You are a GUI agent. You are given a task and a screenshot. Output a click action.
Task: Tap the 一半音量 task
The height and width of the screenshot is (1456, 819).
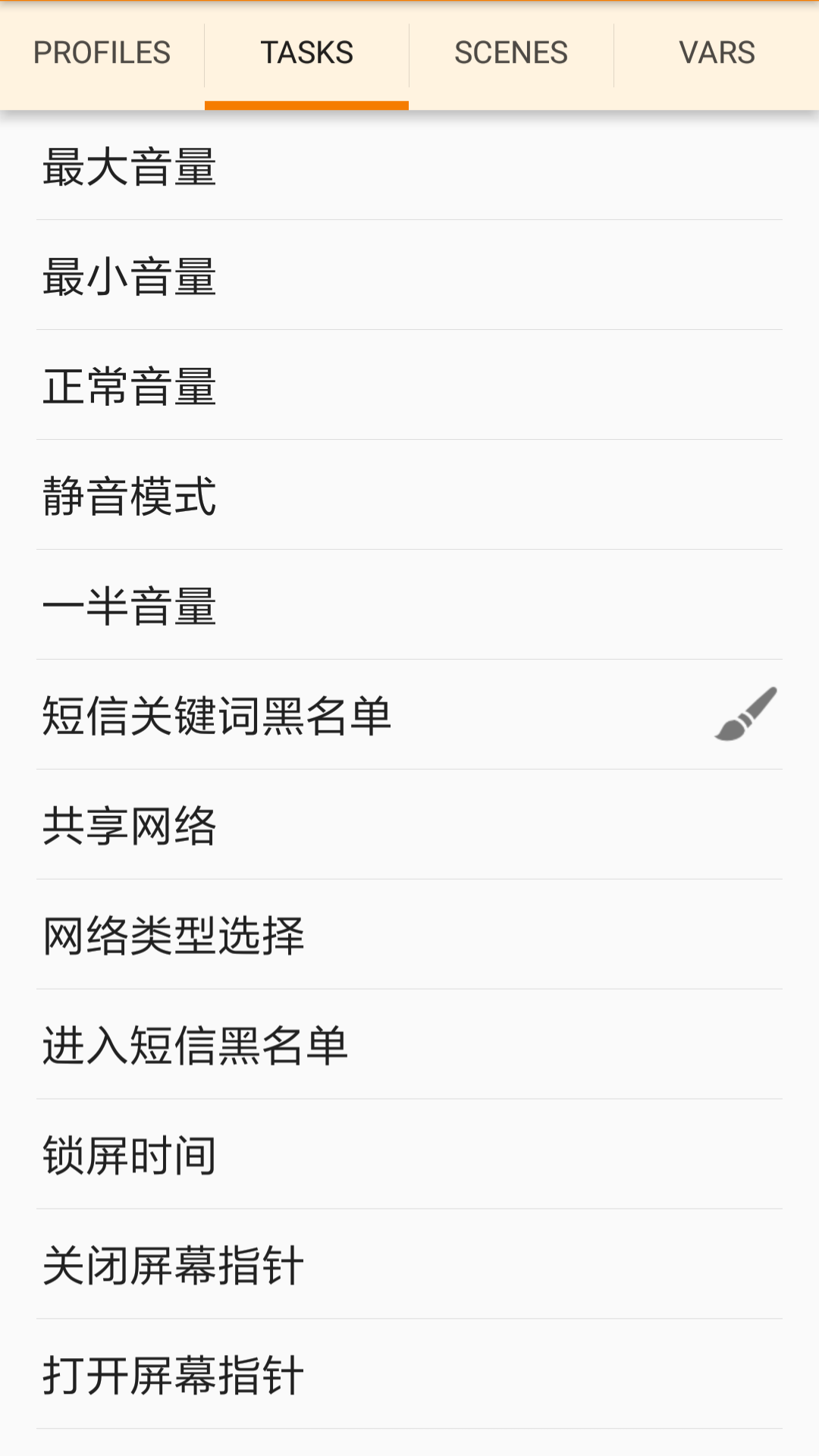130,607
